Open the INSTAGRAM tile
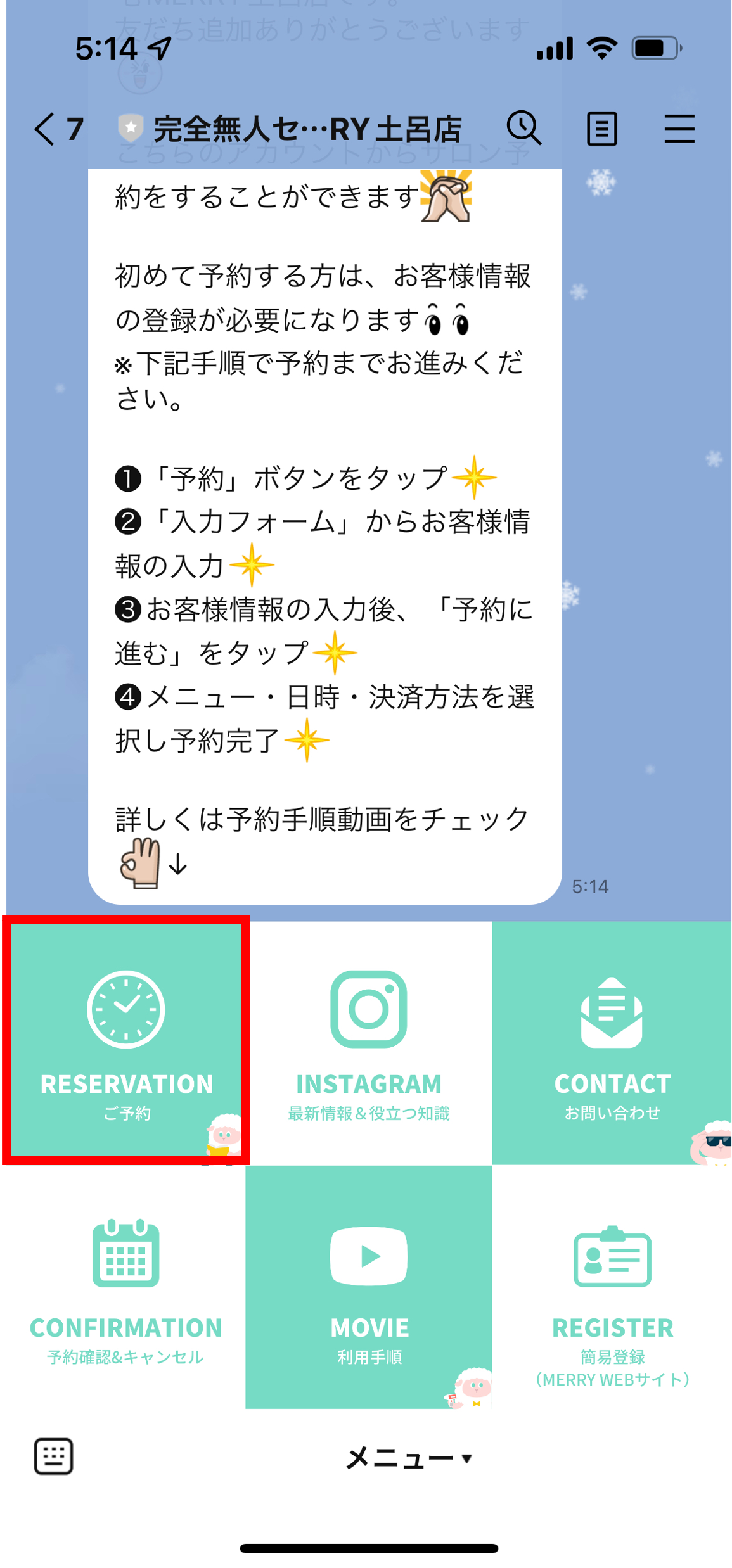The image size is (732, 1568). (369, 1042)
